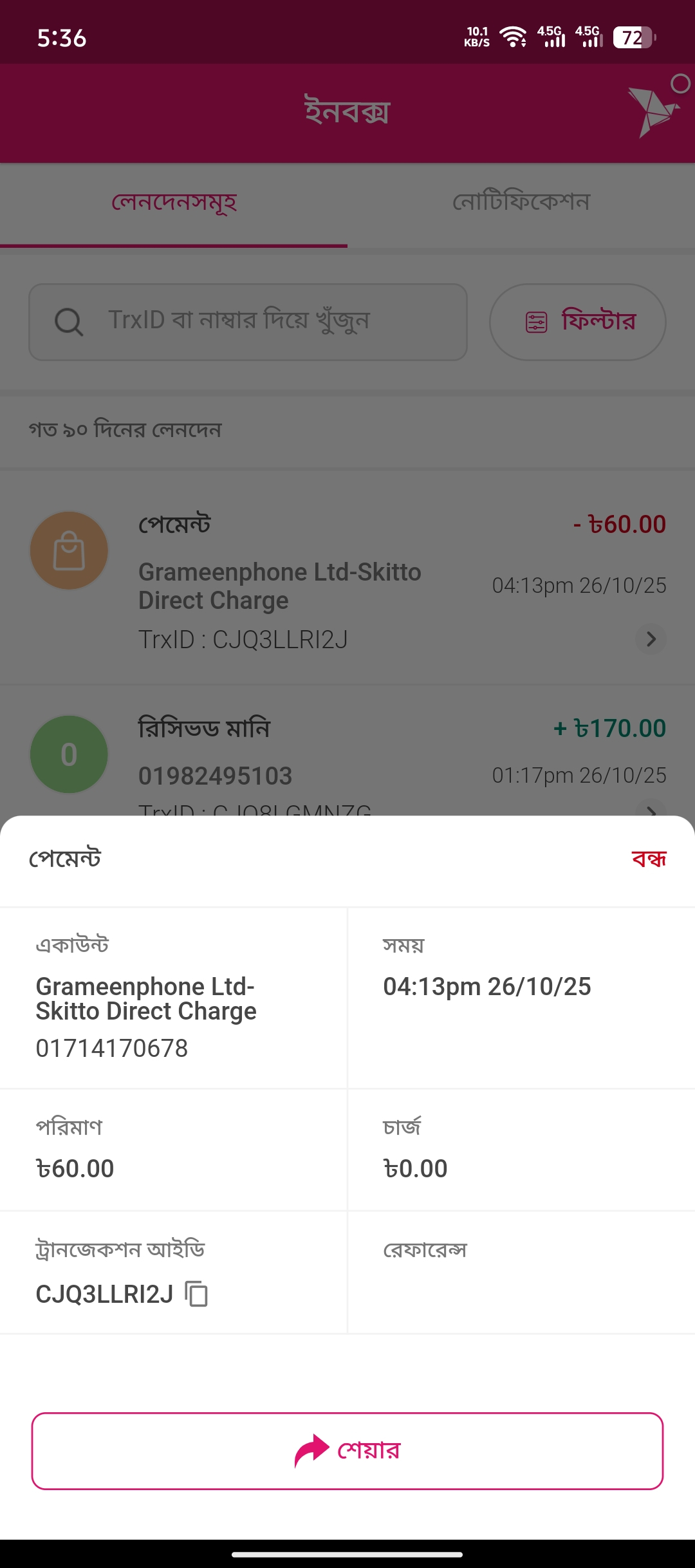Screen dimensions: 695x1568
Task: Open the Grameenphone Ltd-Skitto payment row
Action: point(347,579)
